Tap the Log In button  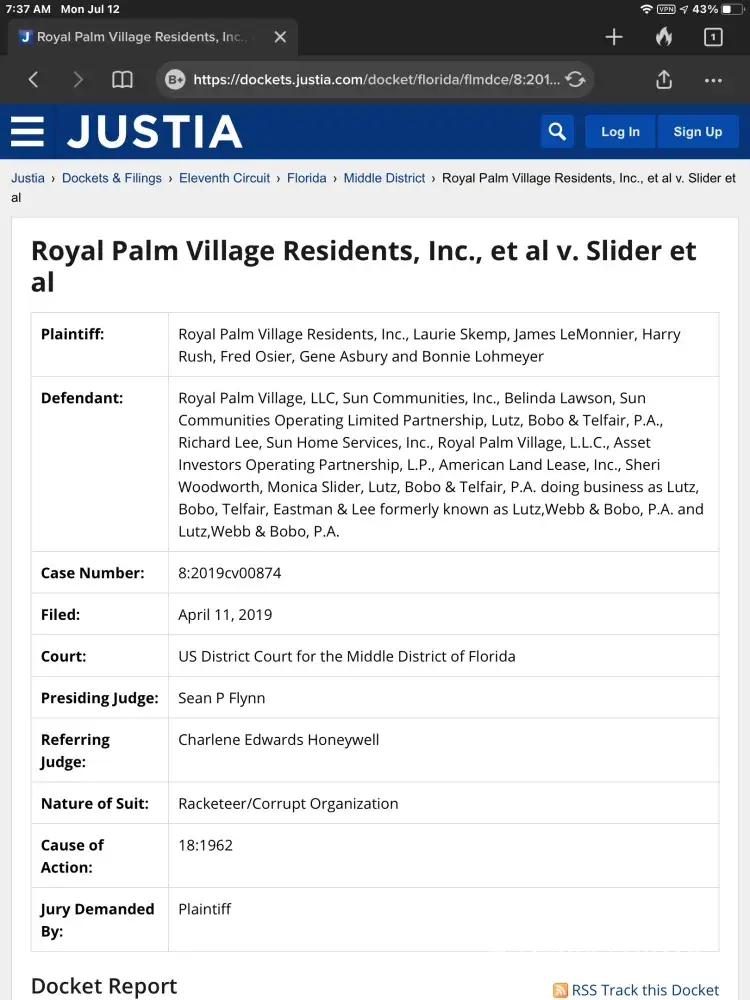[620, 131]
